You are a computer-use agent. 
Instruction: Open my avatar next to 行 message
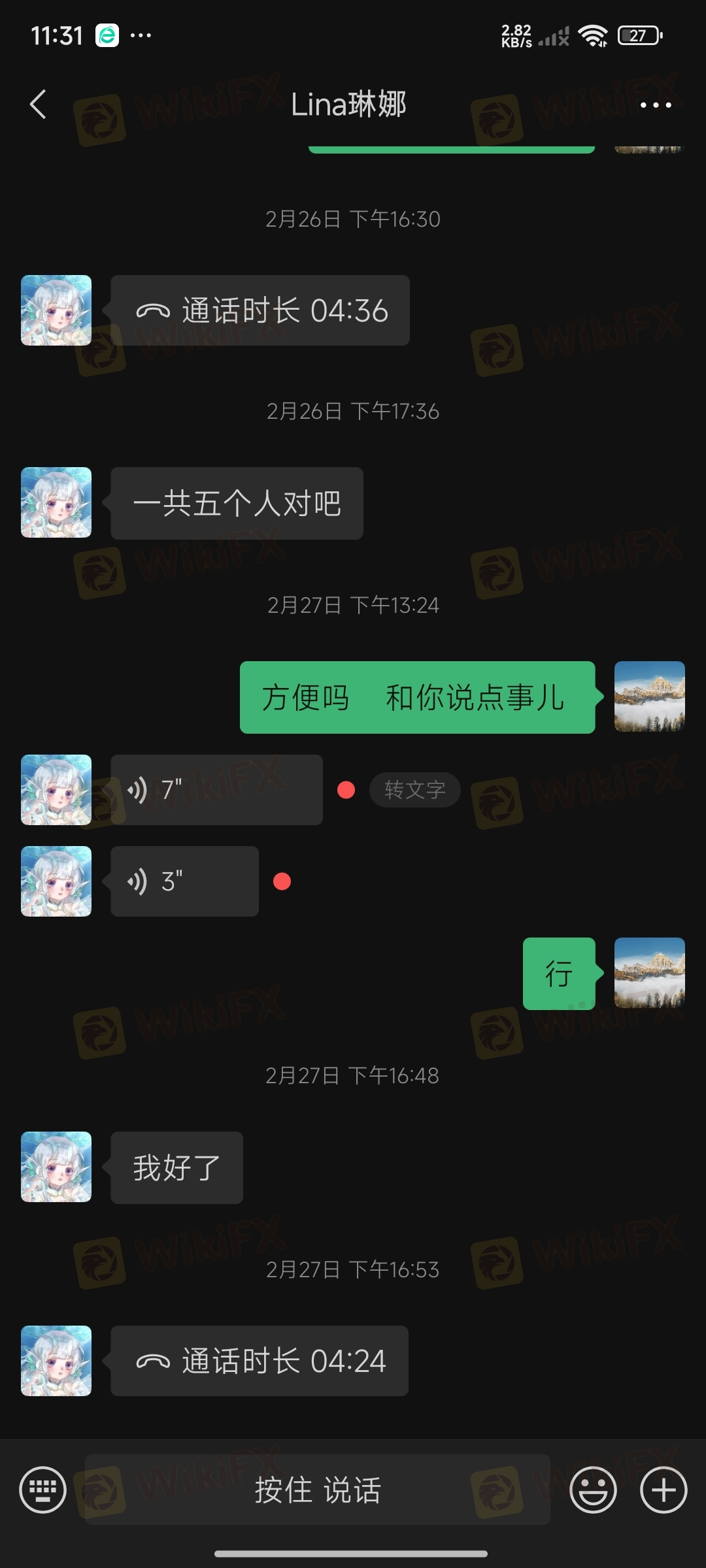click(x=649, y=973)
